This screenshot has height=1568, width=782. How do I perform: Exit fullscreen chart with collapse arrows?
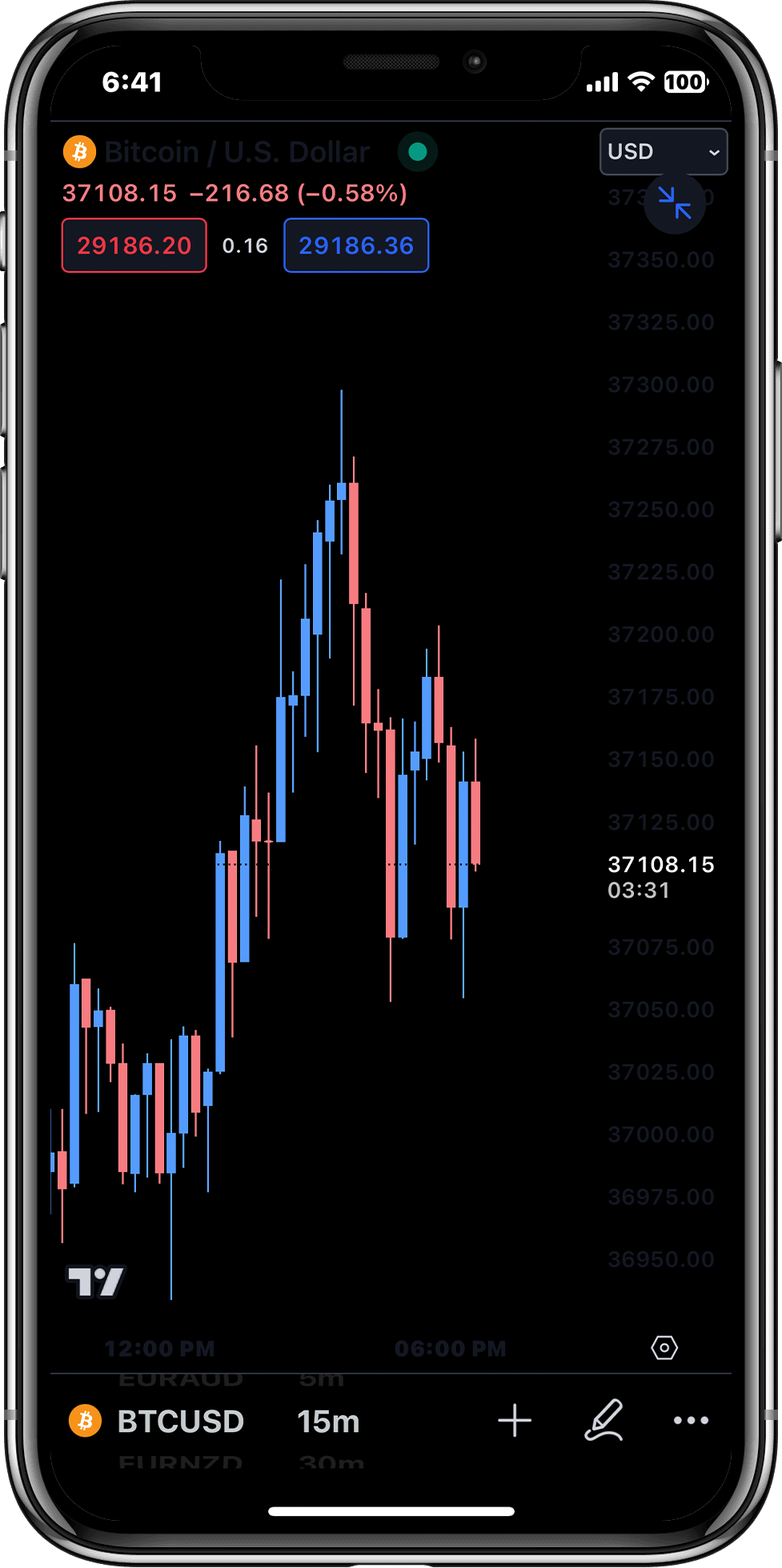coord(675,202)
